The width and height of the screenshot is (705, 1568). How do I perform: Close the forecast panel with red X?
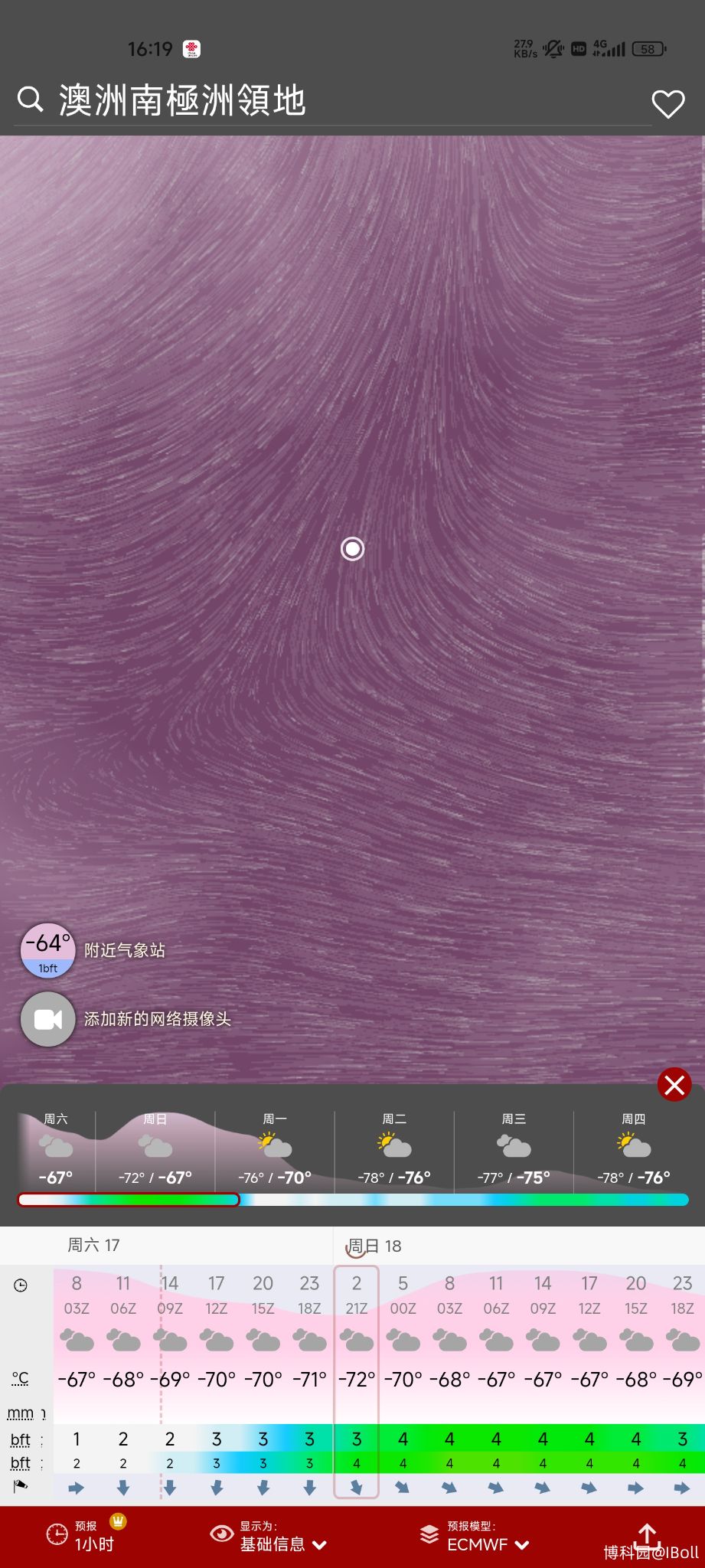[674, 1085]
